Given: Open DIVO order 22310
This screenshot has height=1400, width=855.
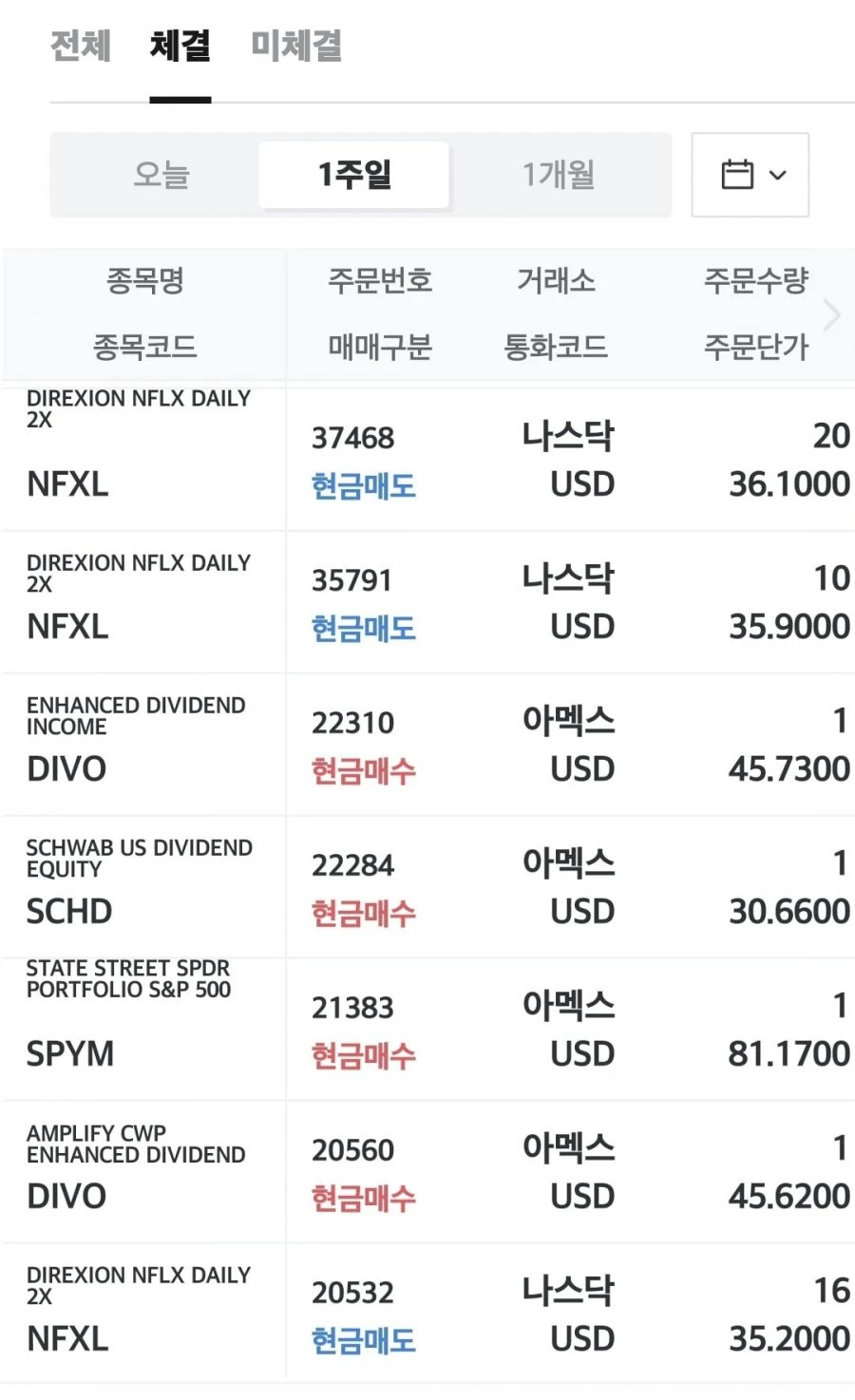Looking at the screenshot, I should [428, 745].
